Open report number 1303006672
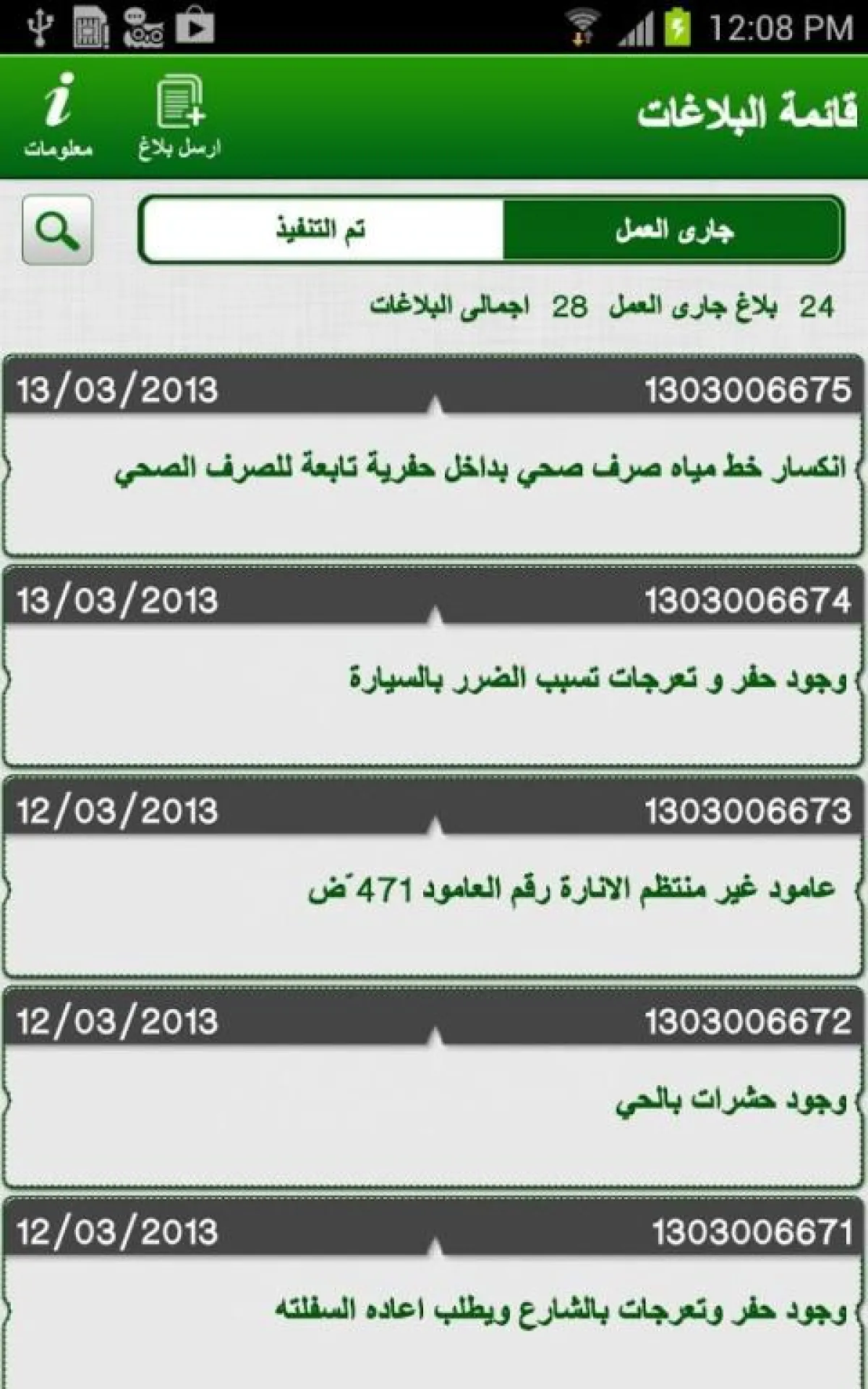 [x=434, y=1100]
